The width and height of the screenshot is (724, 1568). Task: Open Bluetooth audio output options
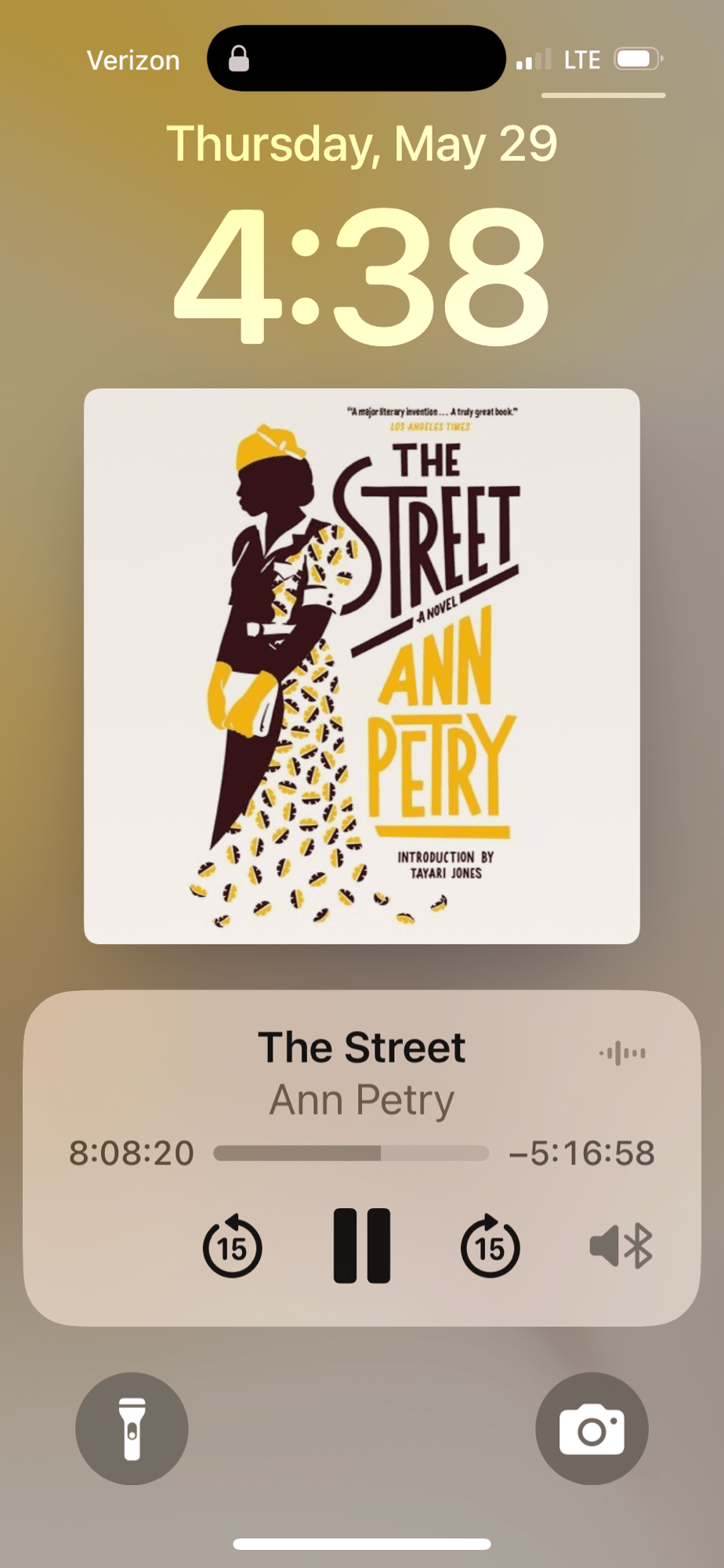[x=621, y=1246]
